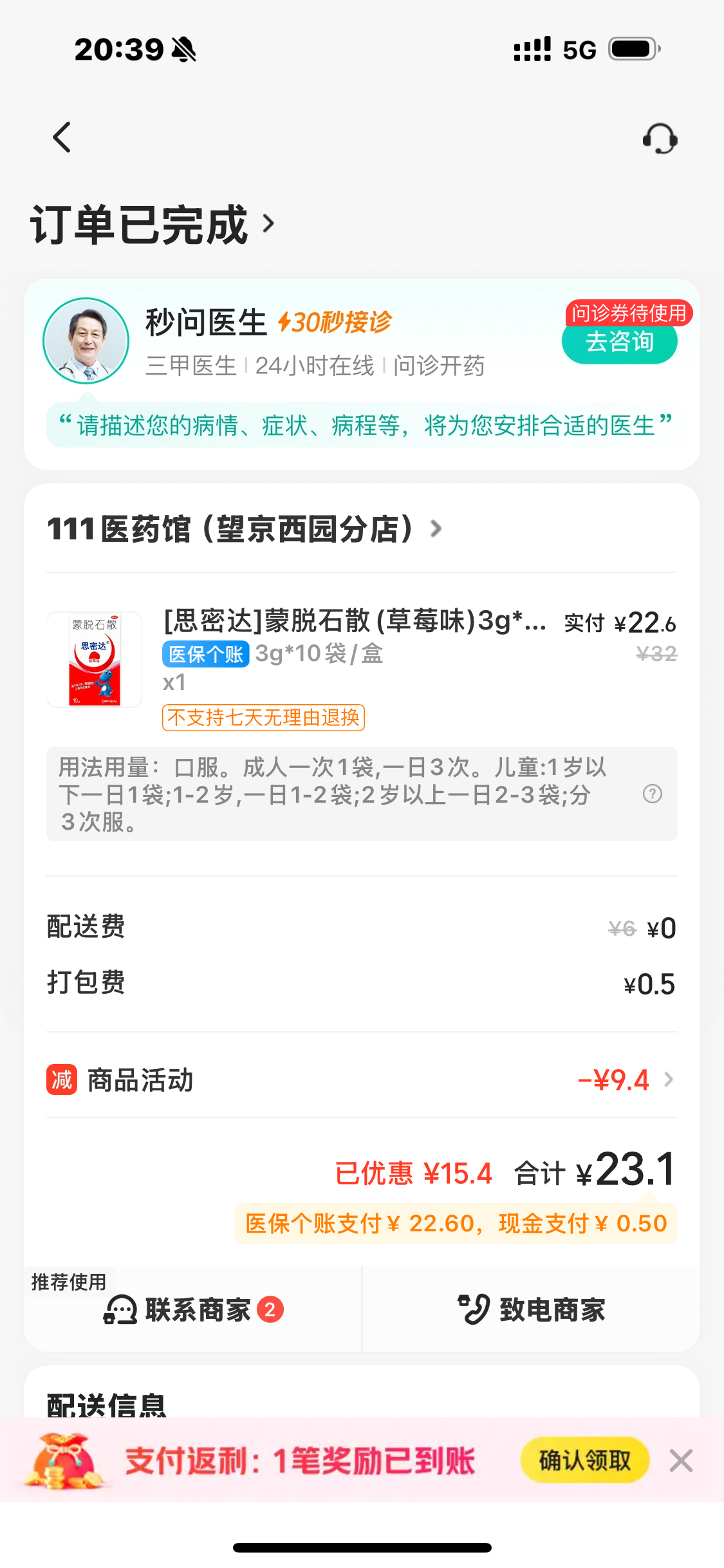The width and height of the screenshot is (724, 1568).
Task: Tap 去咨询 to consult a doctor
Action: (x=619, y=342)
